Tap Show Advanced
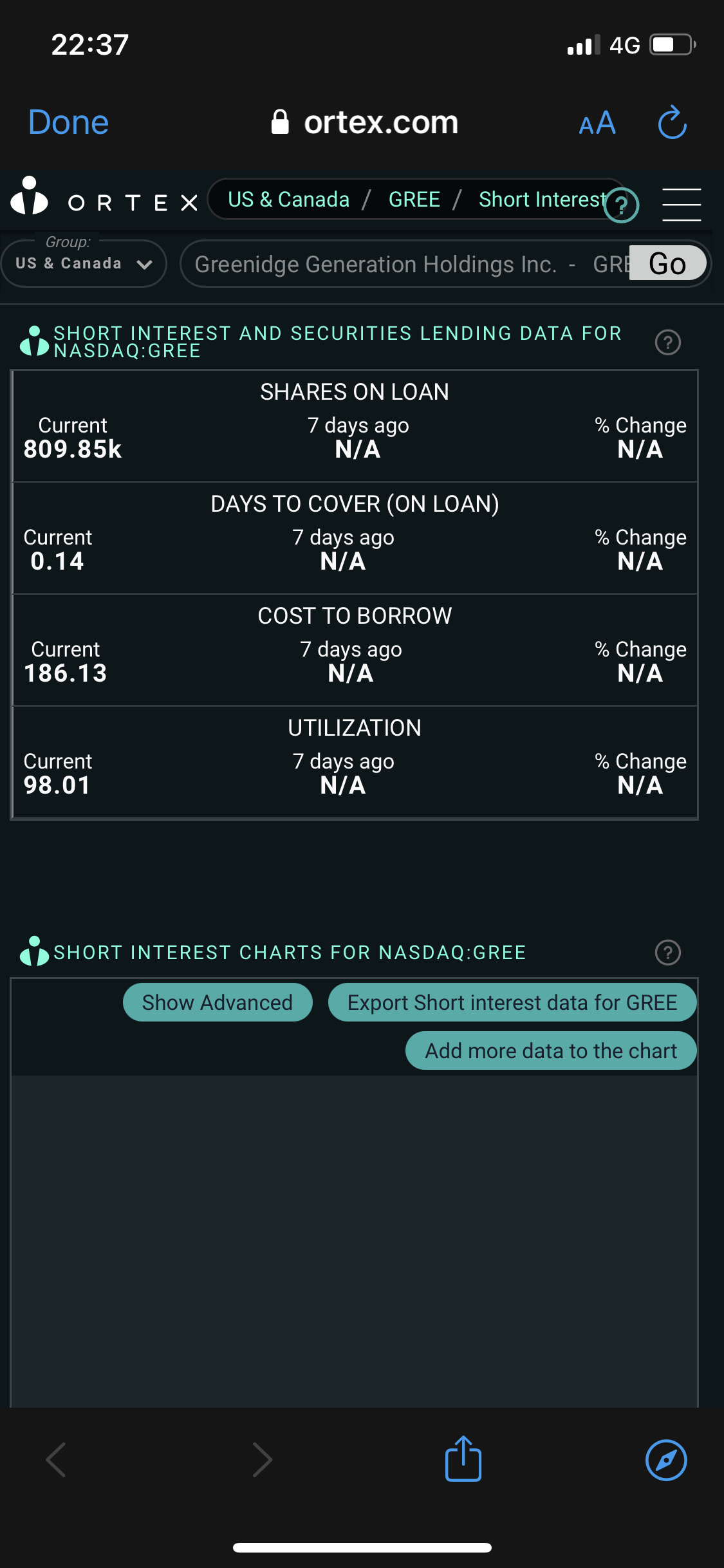The width and height of the screenshot is (724, 1568). (x=218, y=1002)
